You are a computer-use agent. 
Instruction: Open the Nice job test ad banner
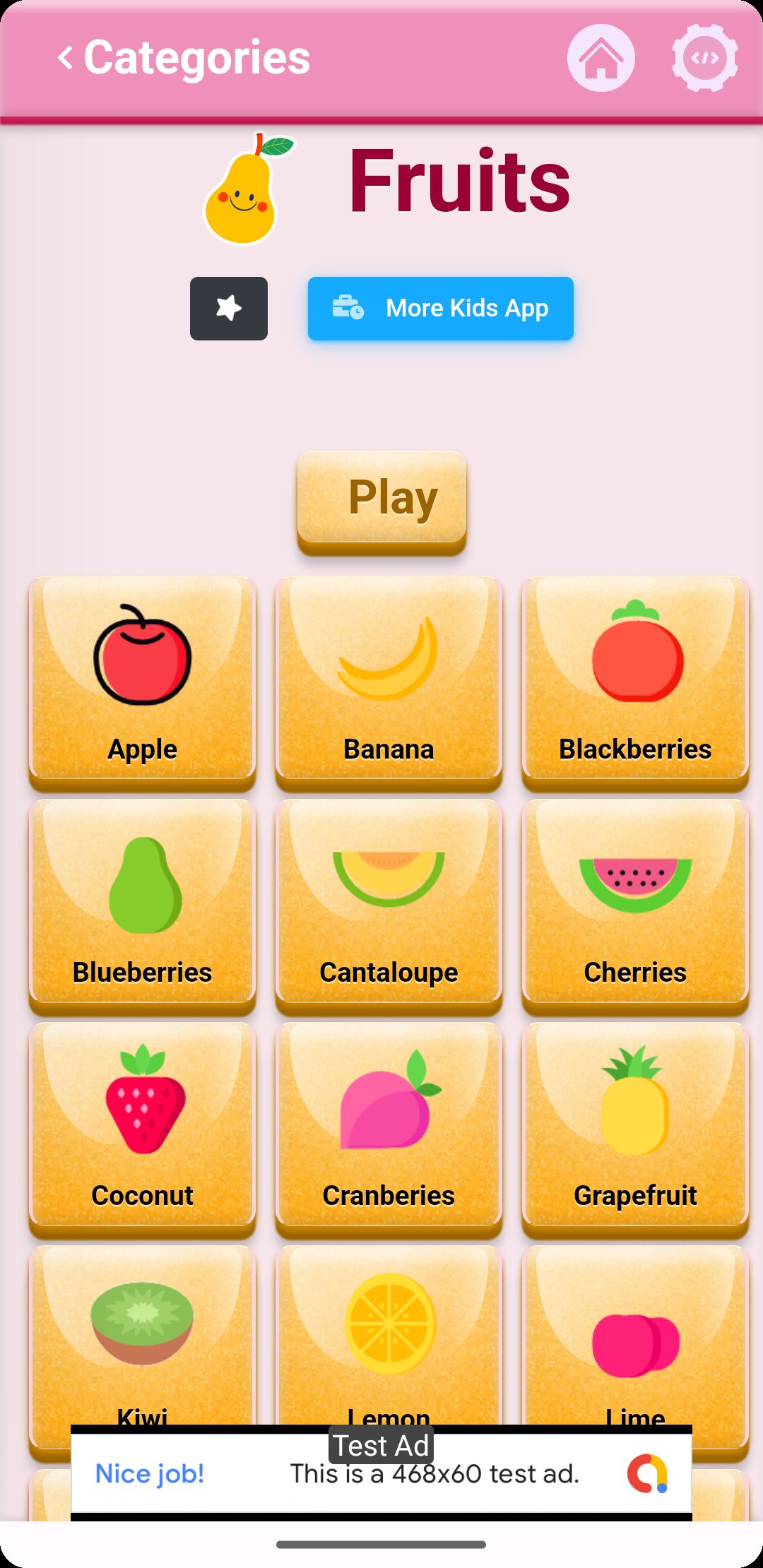coord(381,1474)
